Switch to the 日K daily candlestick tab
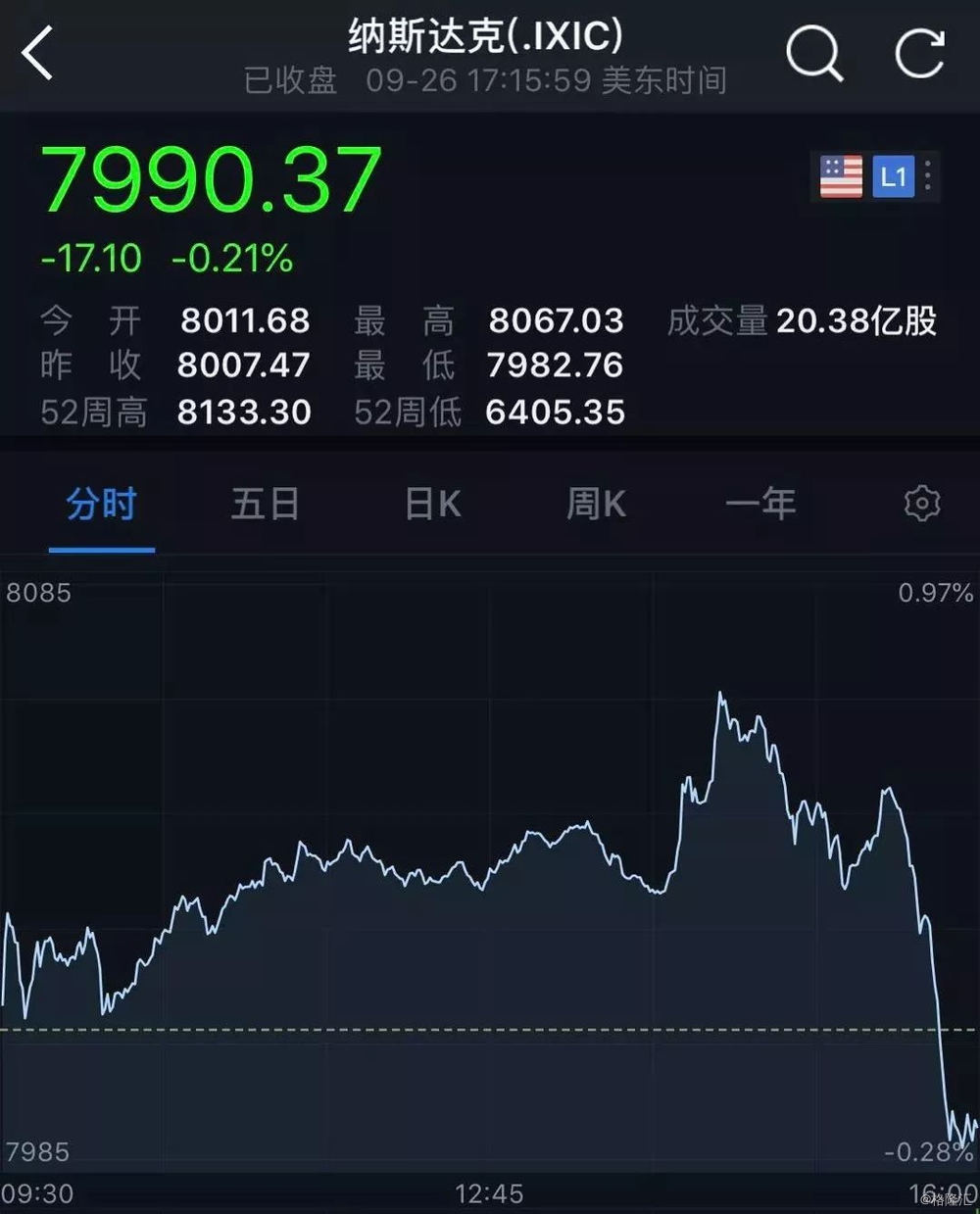 click(432, 505)
